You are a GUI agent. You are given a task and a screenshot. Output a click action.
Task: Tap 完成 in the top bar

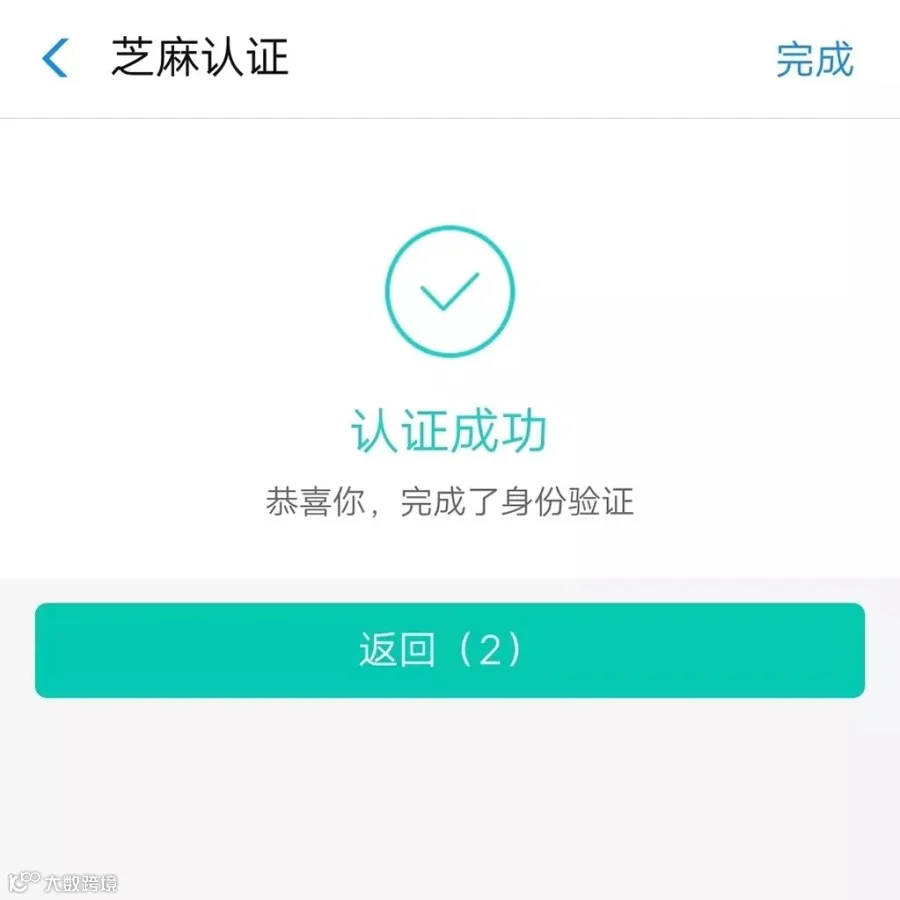pos(814,59)
